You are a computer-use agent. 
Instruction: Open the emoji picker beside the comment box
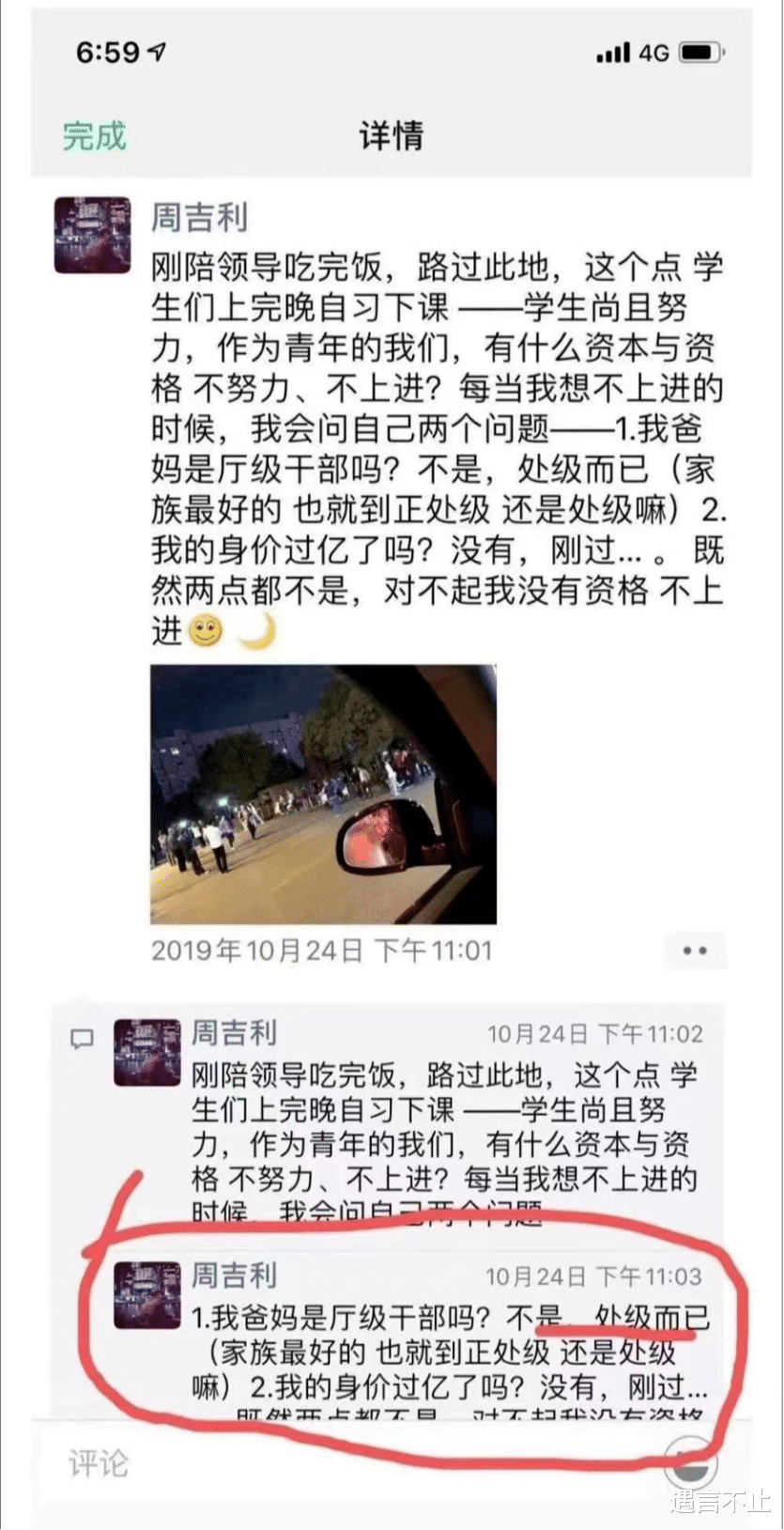click(x=690, y=1463)
